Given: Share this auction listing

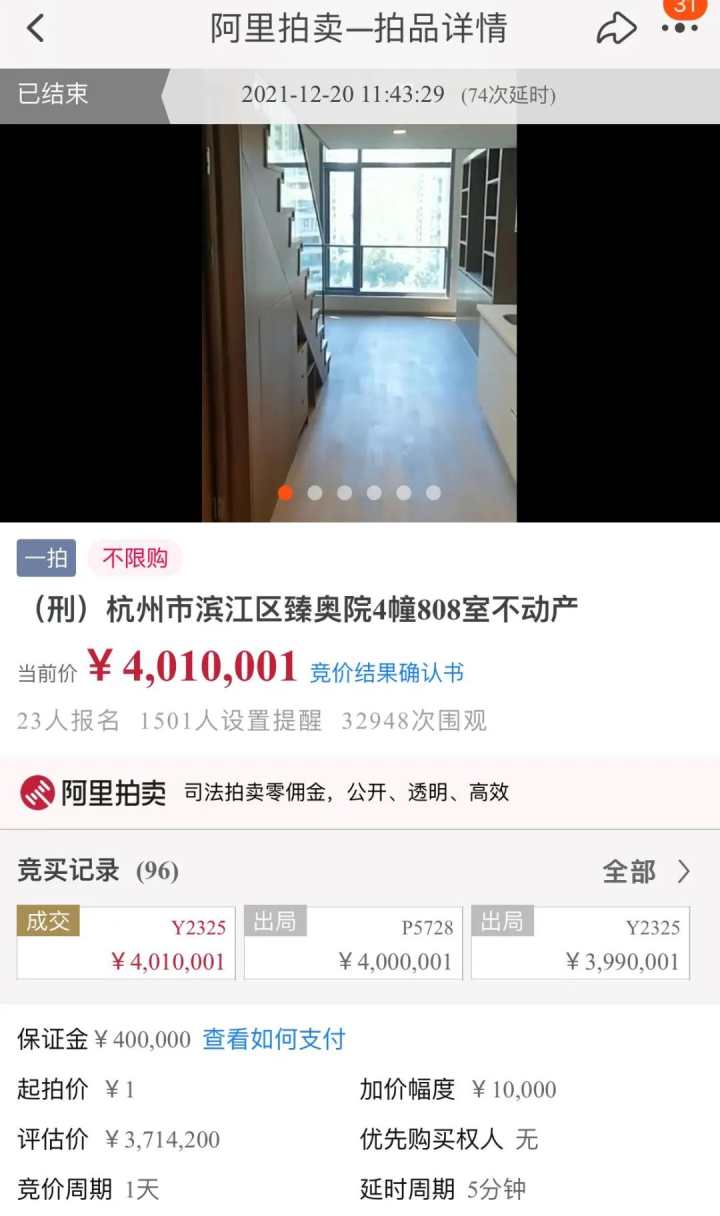Looking at the screenshot, I should click(x=616, y=28).
